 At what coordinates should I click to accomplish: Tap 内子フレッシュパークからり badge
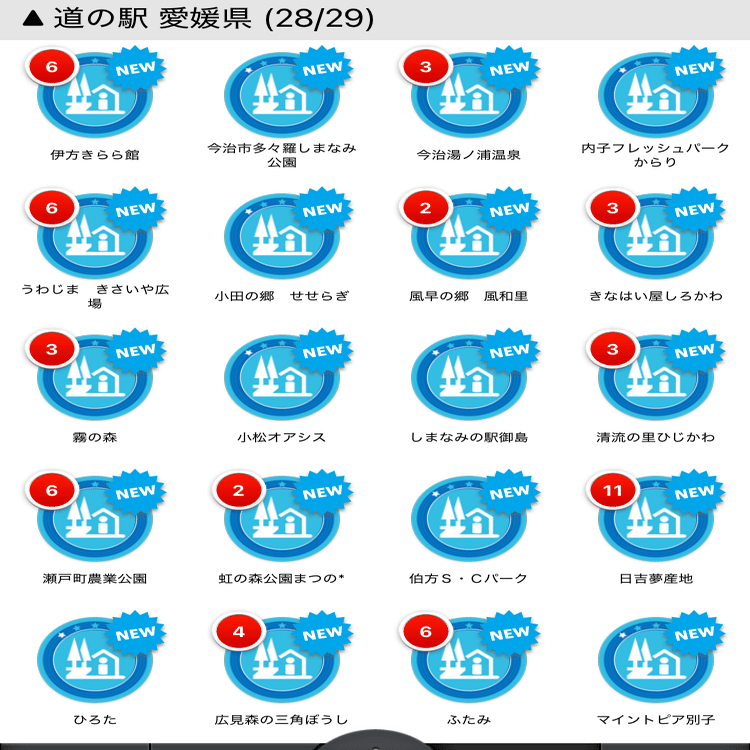pyautogui.click(x=656, y=97)
